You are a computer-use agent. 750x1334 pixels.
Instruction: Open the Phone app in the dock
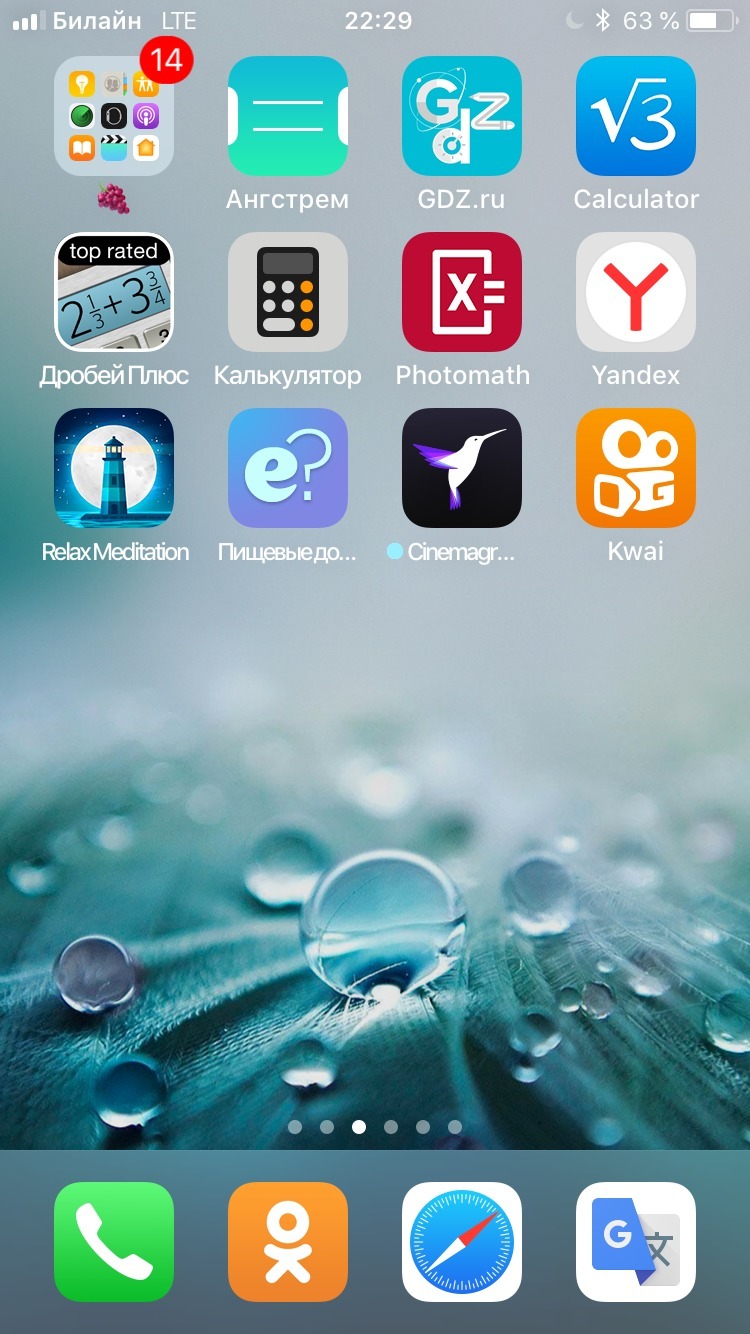click(113, 1242)
